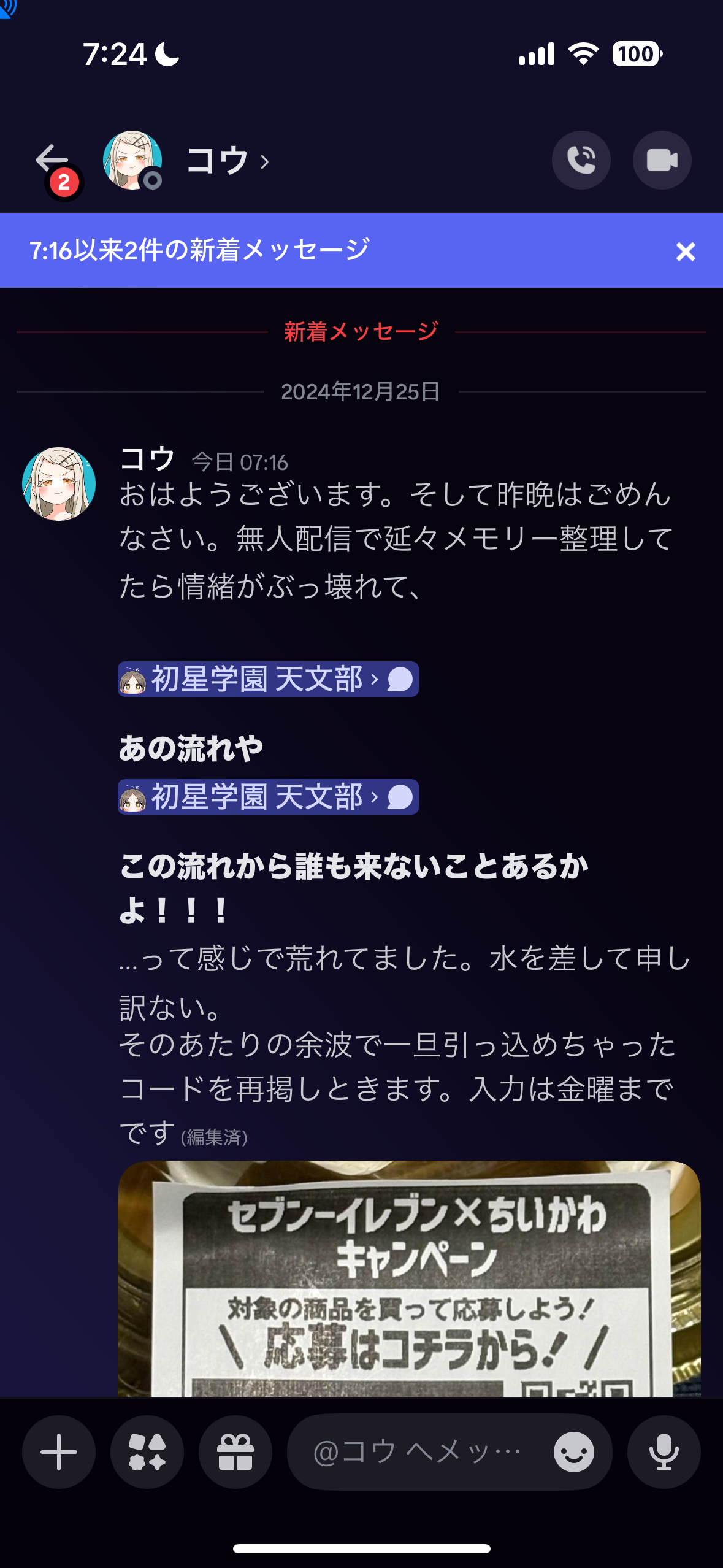Viewport: 723px width, 1568px height.
Task: Dismiss the new messages banner
Action: [685, 252]
